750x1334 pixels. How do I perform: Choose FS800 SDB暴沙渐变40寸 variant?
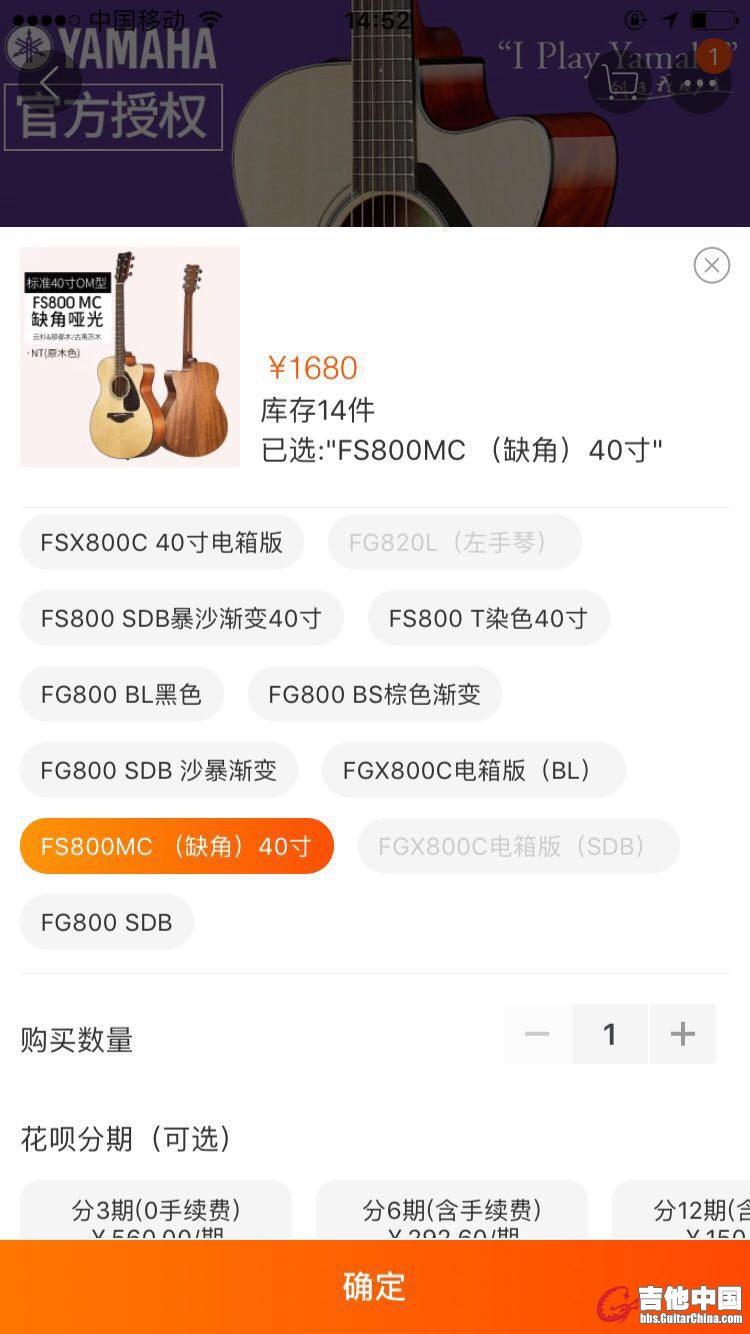point(181,619)
